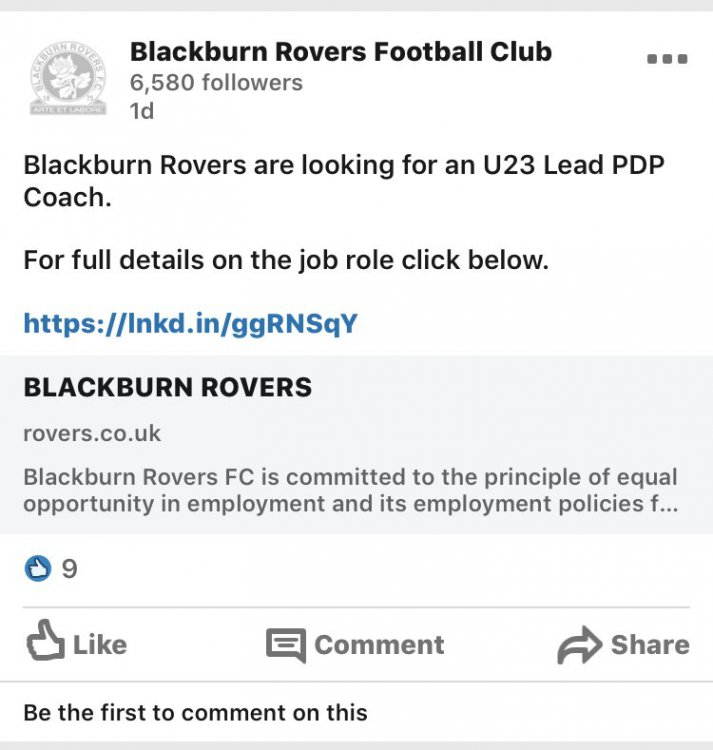Open the lnkd.in/ggRNSqY link
The width and height of the screenshot is (713, 750).
pyautogui.click(x=190, y=323)
